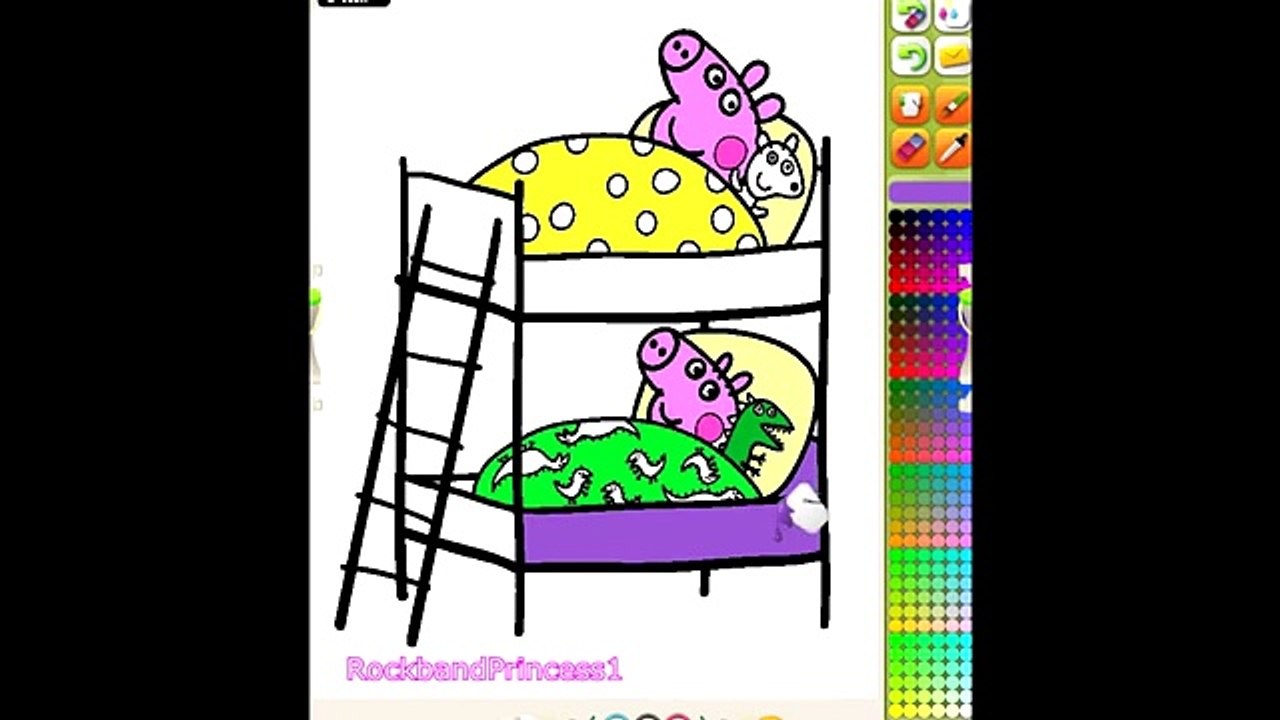Select the eyedropper color picker
The width and height of the screenshot is (1280, 720).
[x=953, y=148]
